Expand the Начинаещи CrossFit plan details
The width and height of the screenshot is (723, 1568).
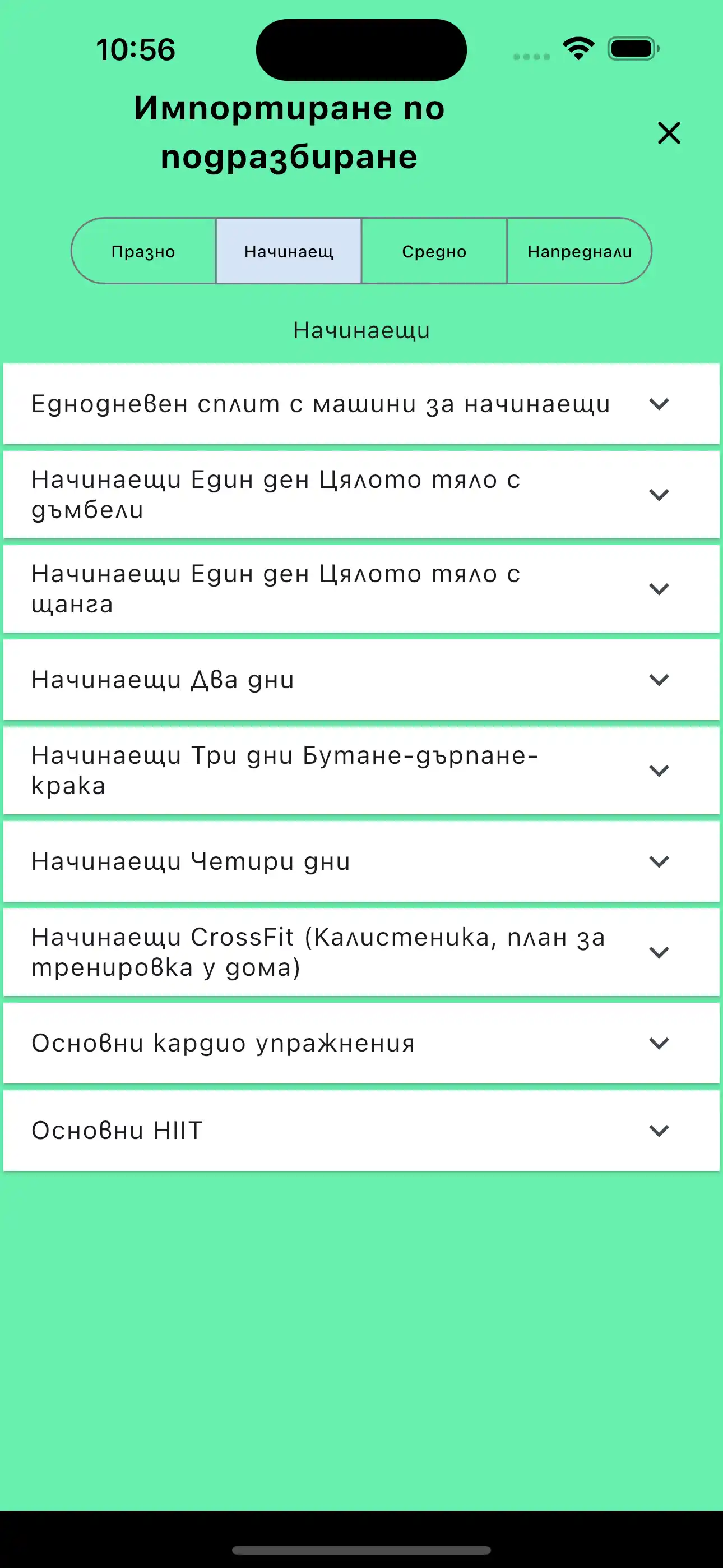tap(659, 953)
